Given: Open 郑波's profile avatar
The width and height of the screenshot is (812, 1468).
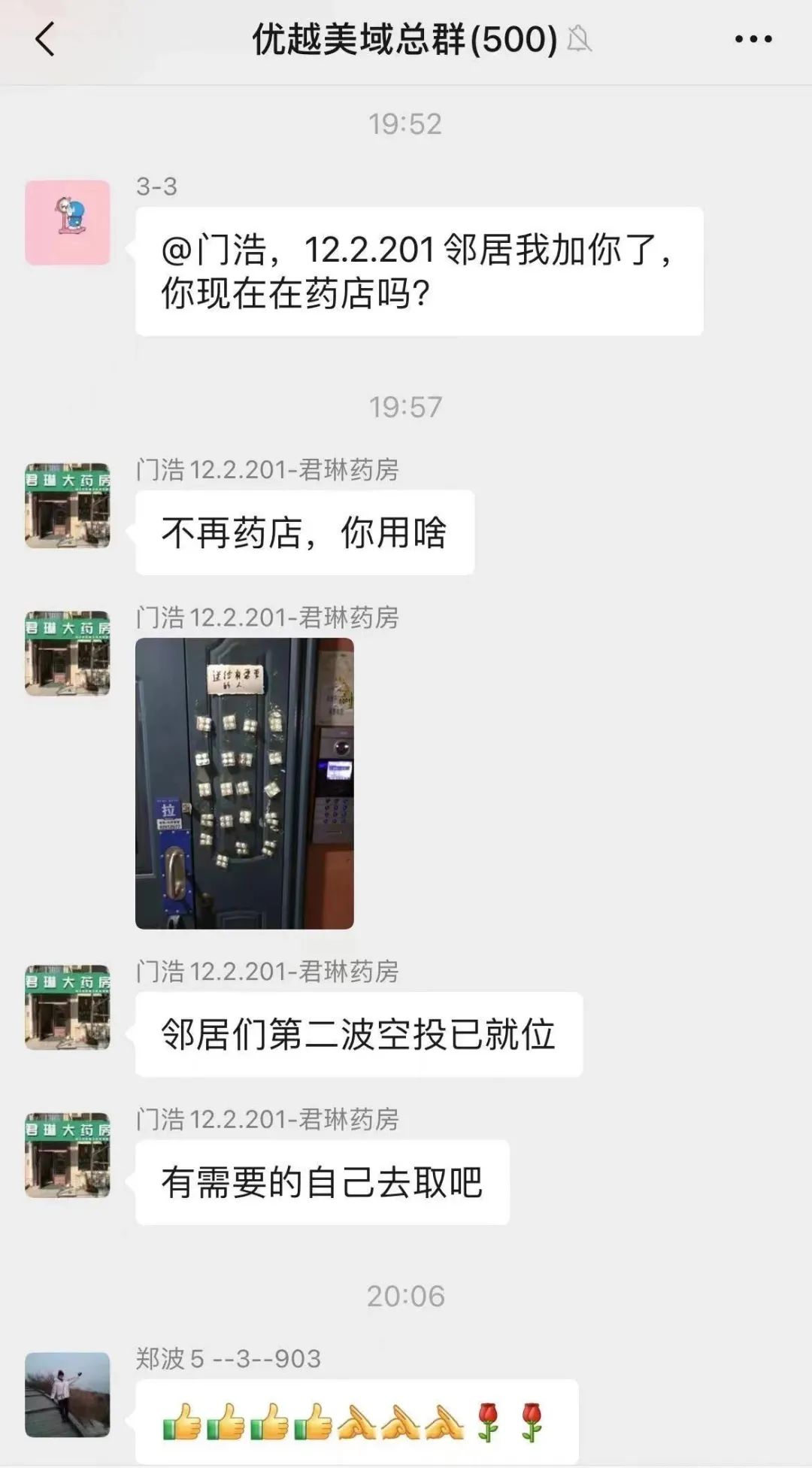Looking at the screenshot, I should click(x=68, y=1394).
